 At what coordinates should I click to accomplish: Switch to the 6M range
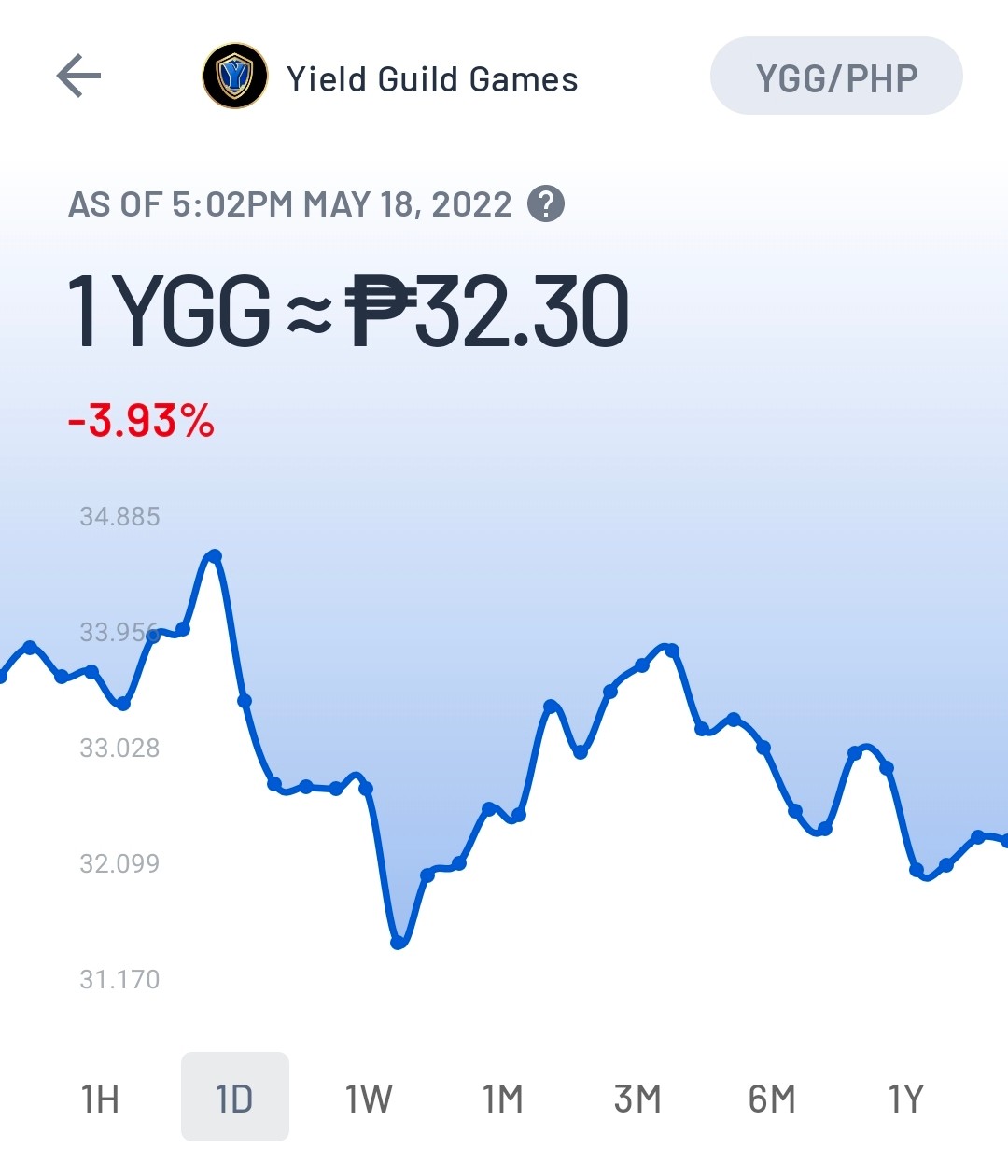[772, 1099]
